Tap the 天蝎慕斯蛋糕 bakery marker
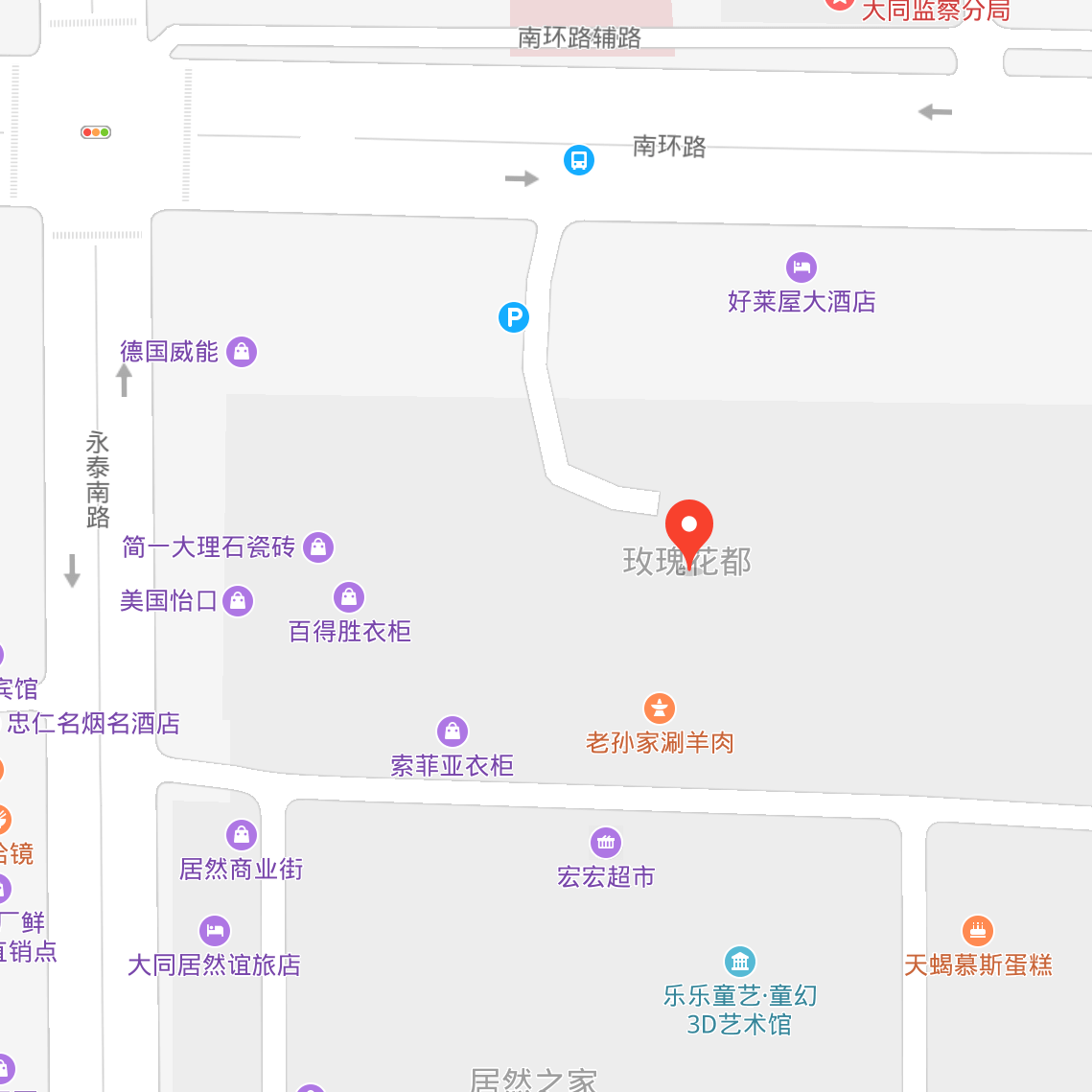The height and width of the screenshot is (1092, 1092). 978,930
